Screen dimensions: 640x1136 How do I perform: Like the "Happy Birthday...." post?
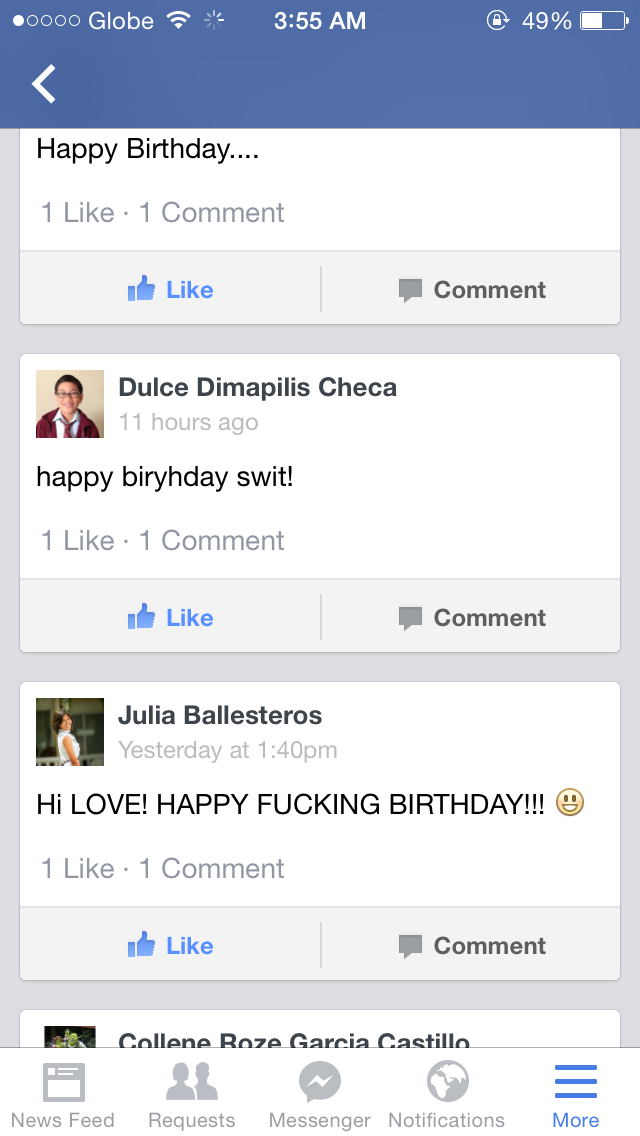[x=170, y=289]
